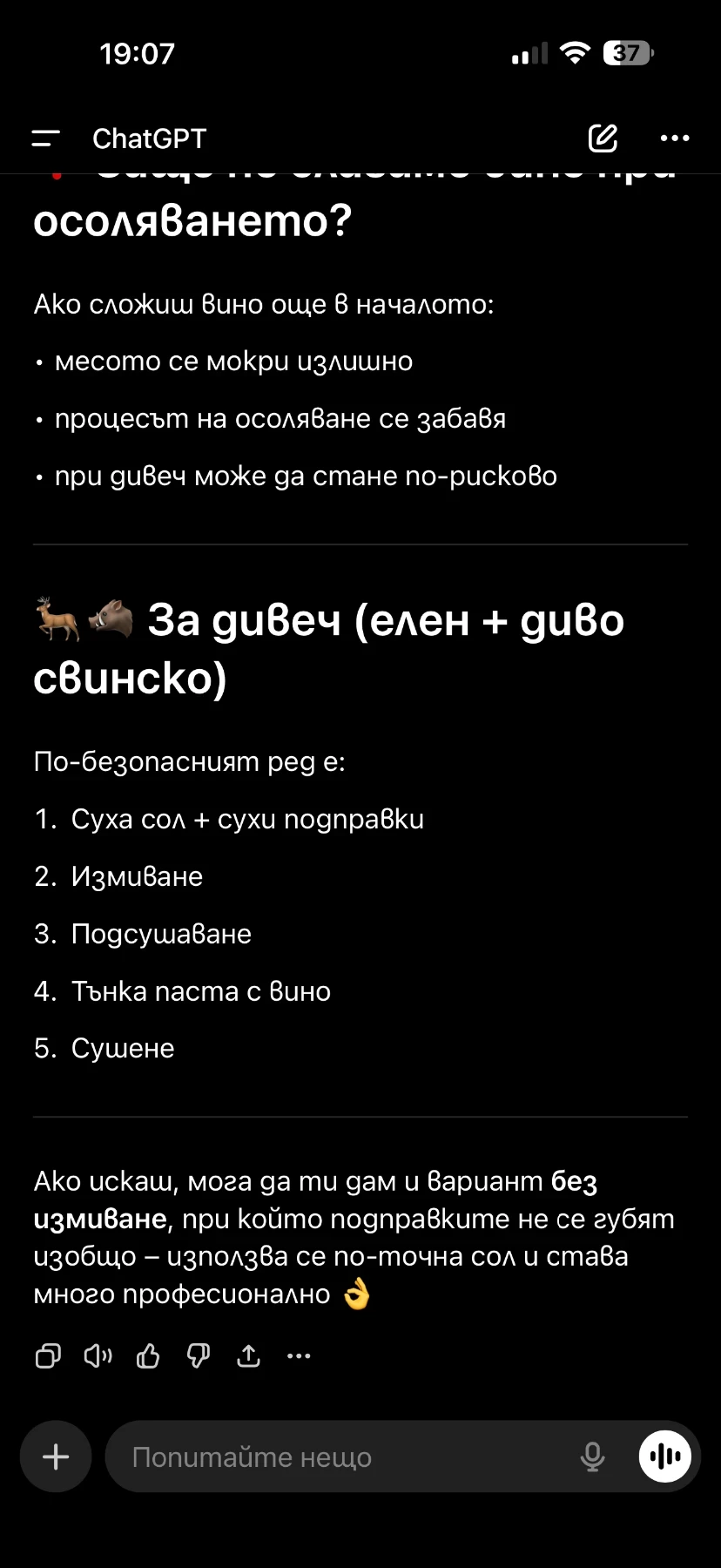Start microphone dictation
This screenshot has height=1568, width=721.
pyautogui.click(x=592, y=1456)
